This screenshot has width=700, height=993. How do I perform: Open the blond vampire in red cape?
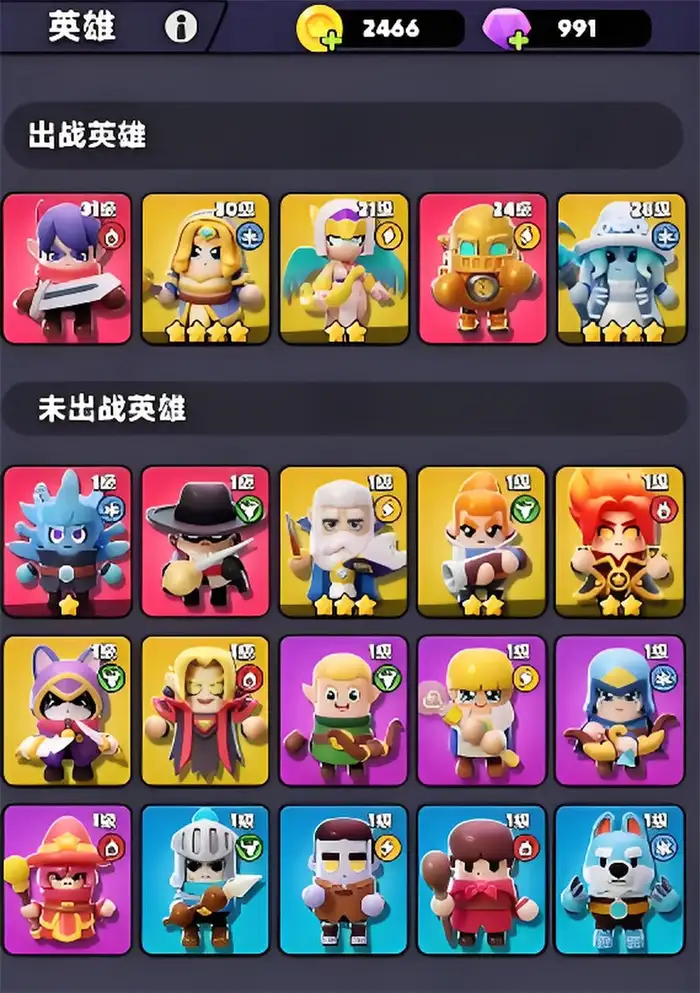[206, 710]
